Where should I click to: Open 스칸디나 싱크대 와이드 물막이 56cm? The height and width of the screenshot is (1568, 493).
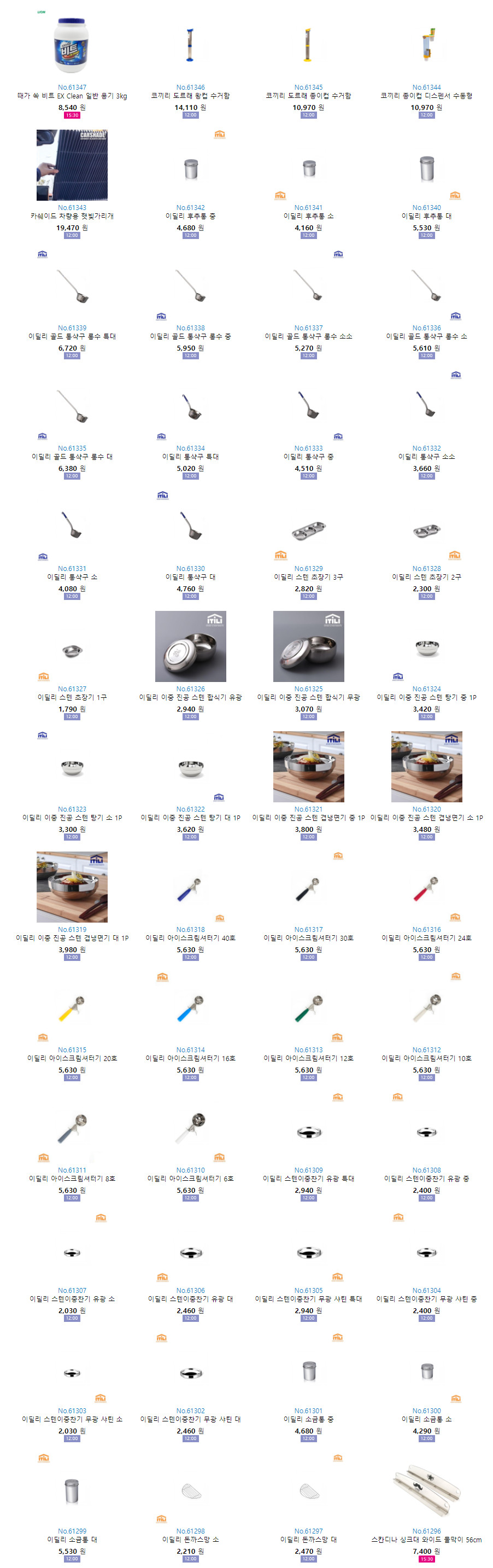pos(426,1540)
